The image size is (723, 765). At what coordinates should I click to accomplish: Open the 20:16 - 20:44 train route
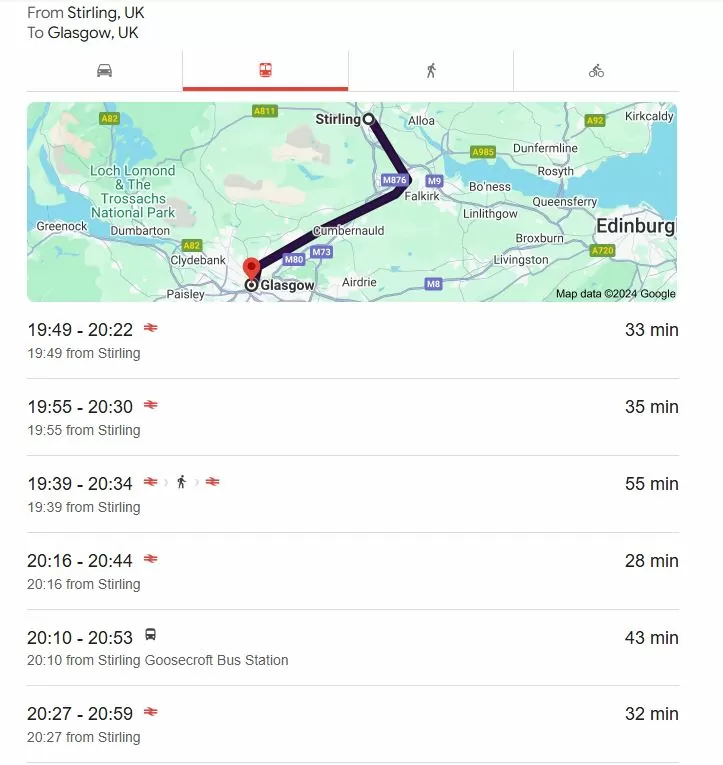(x=352, y=571)
